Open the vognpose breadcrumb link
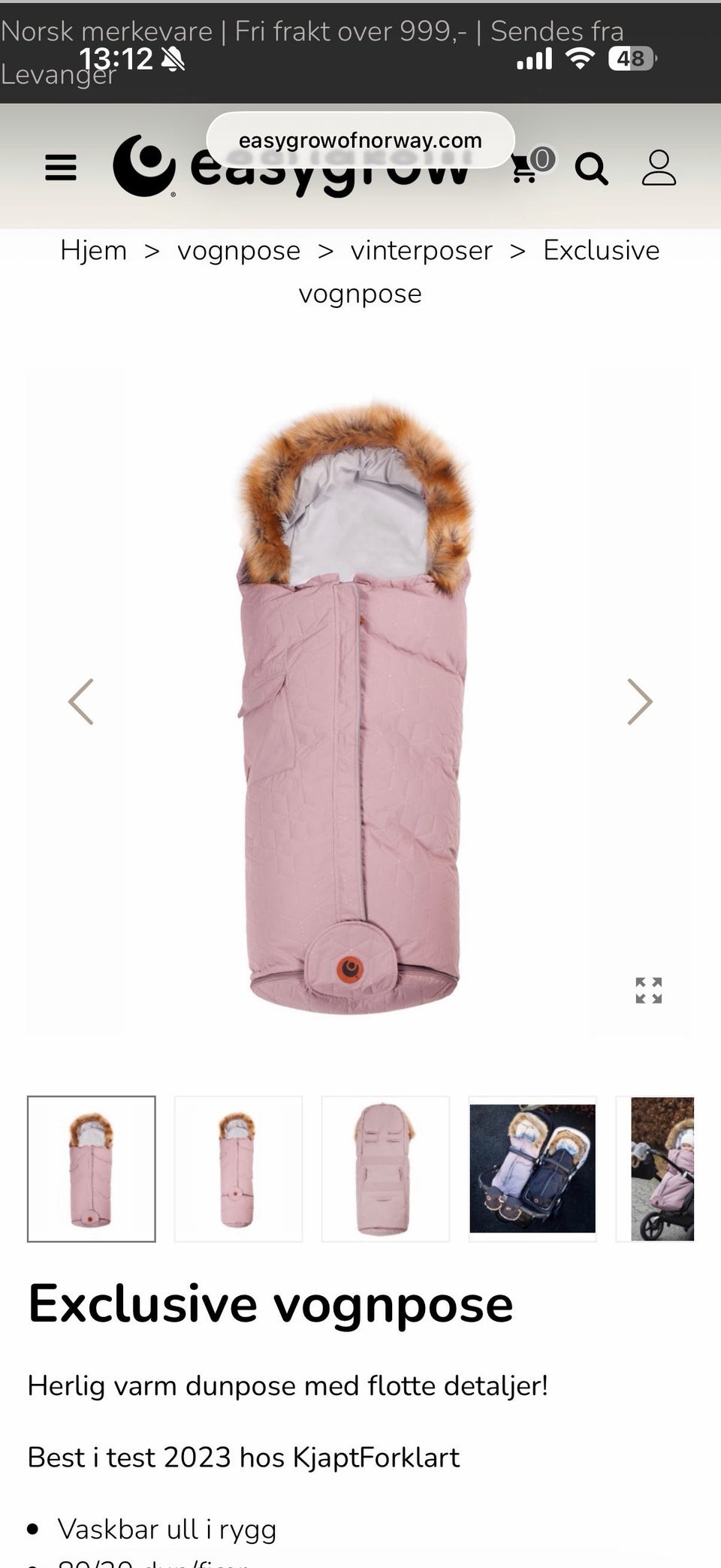 point(239,250)
